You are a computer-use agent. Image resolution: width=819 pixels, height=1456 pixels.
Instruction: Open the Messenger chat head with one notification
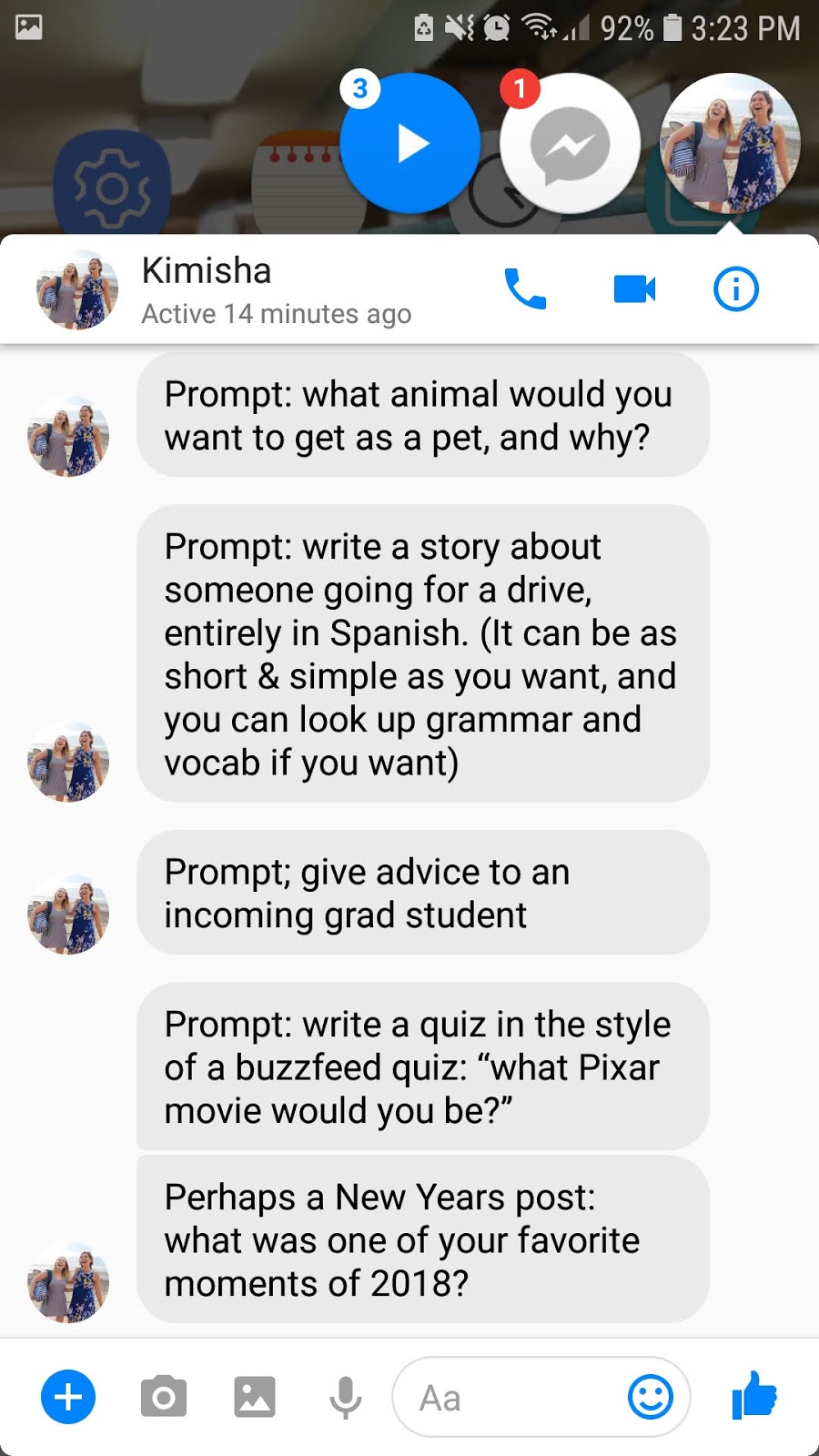click(570, 144)
